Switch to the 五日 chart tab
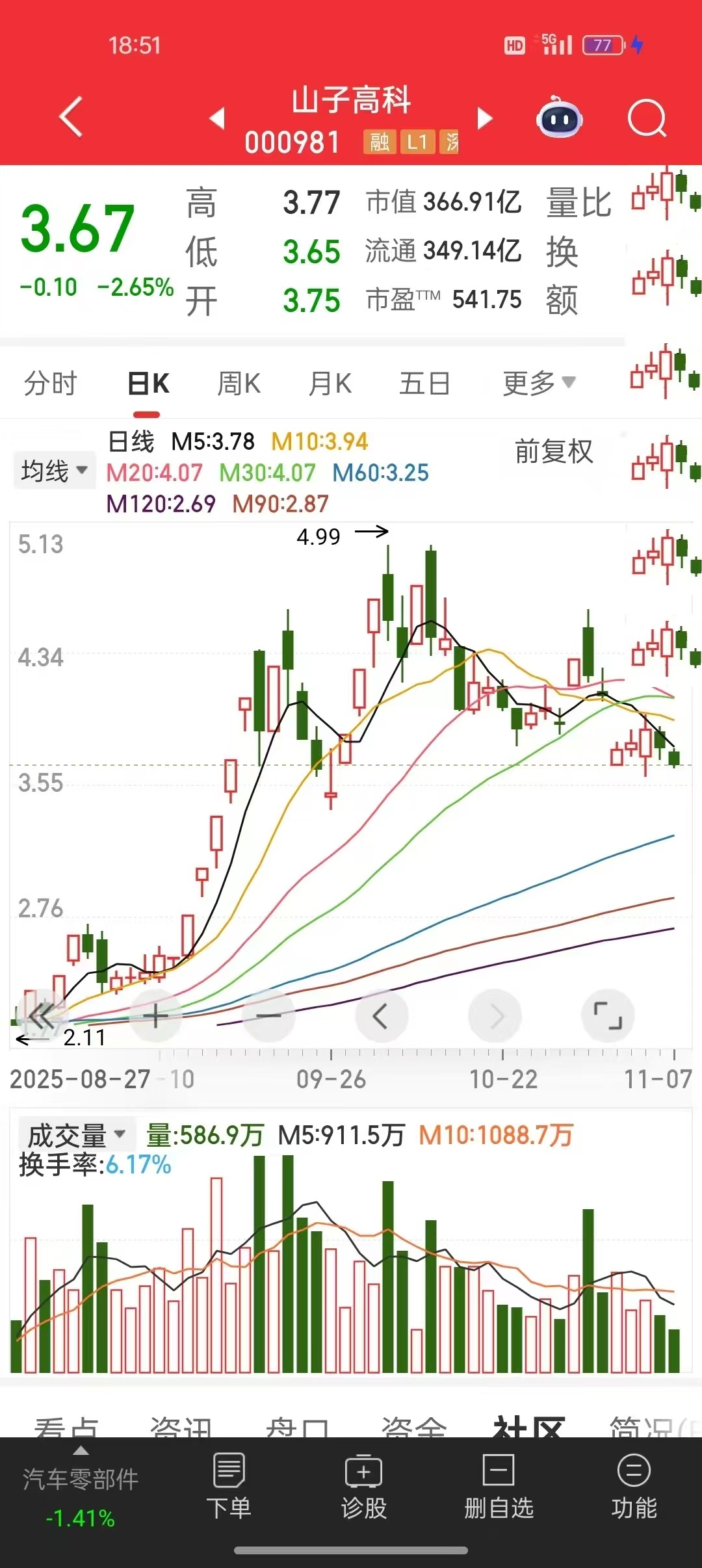Viewport: 702px width, 1568px height. pyautogui.click(x=424, y=384)
